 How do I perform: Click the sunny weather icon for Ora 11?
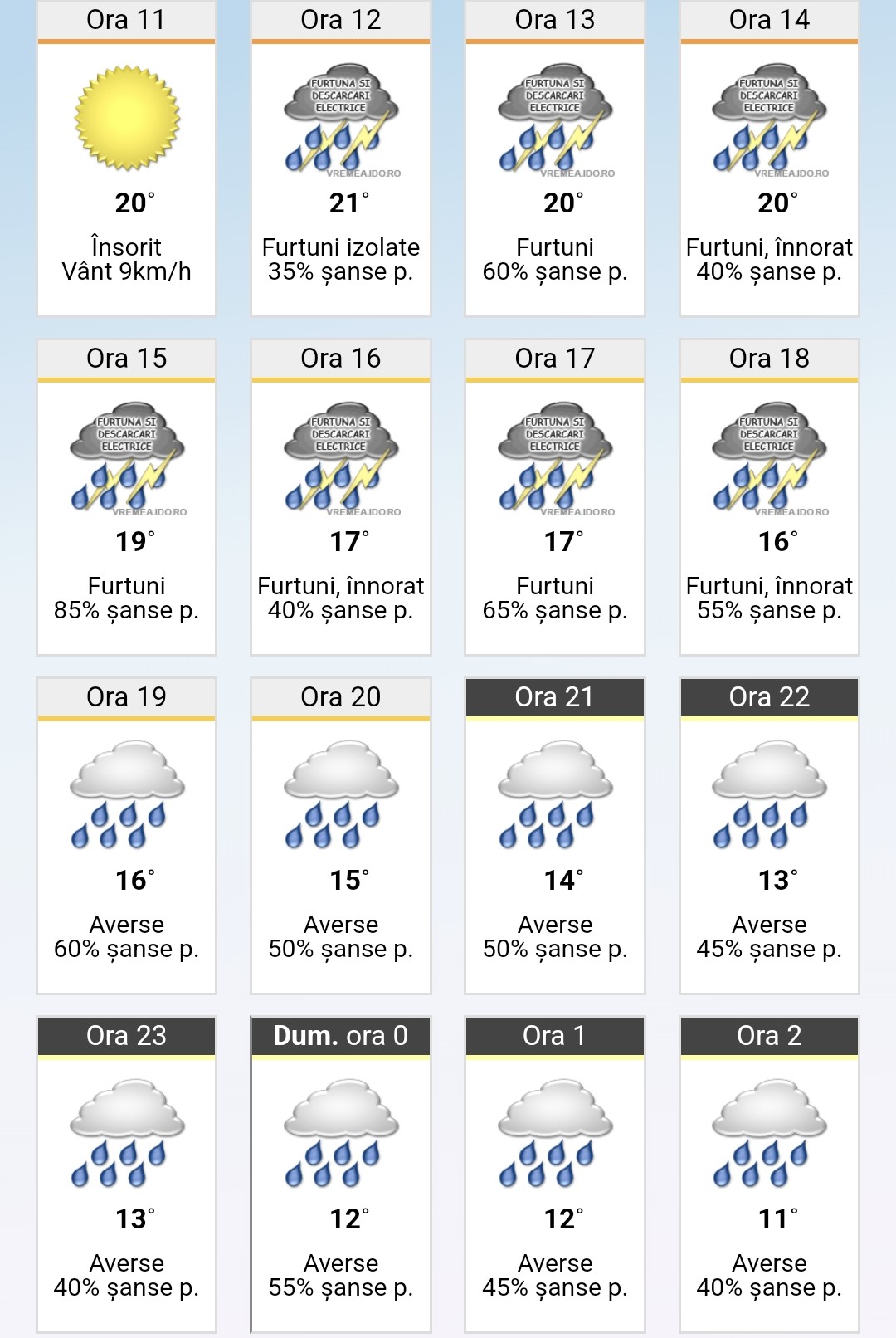(124, 116)
